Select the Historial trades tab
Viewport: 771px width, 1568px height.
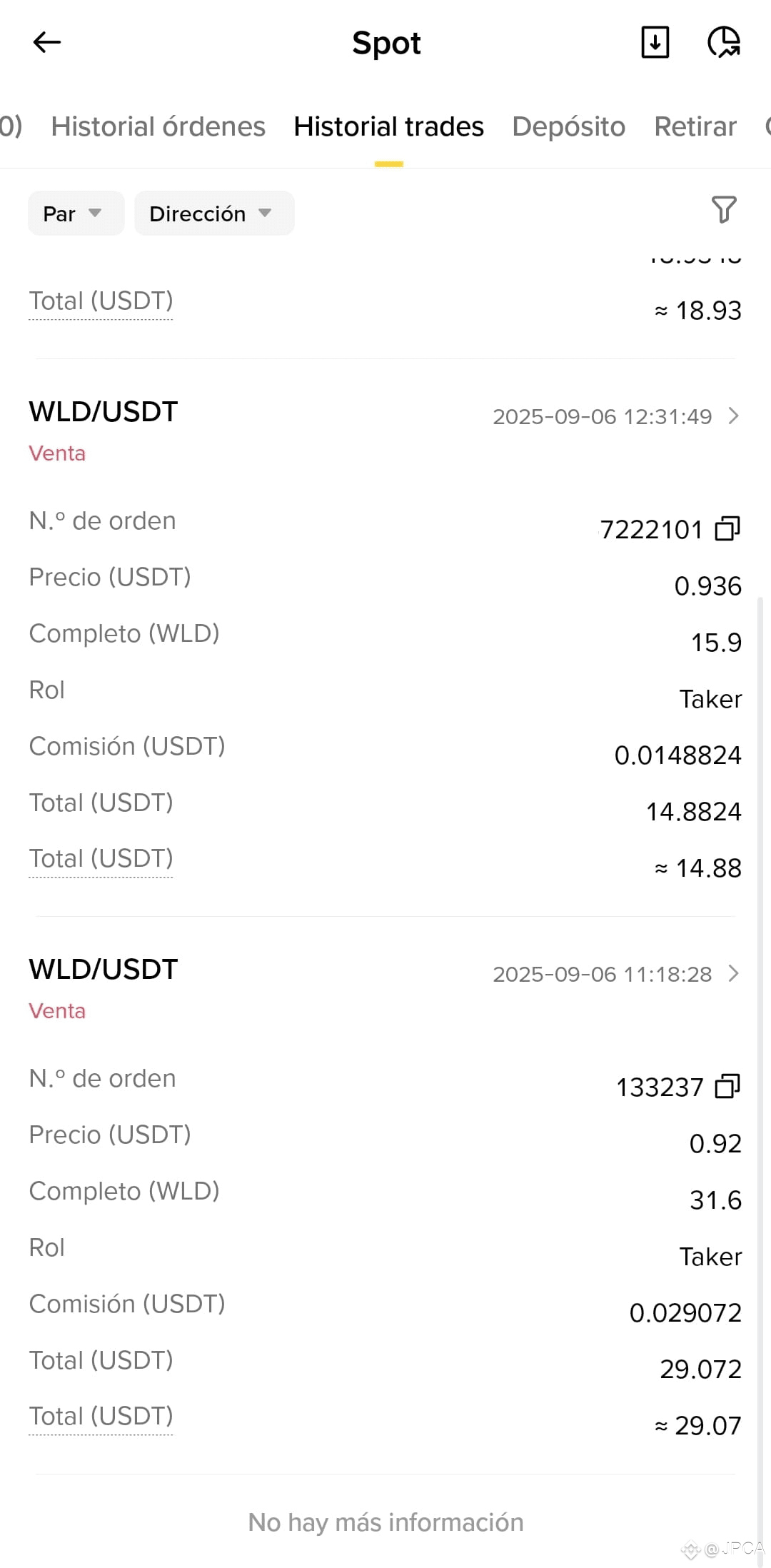[389, 126]
